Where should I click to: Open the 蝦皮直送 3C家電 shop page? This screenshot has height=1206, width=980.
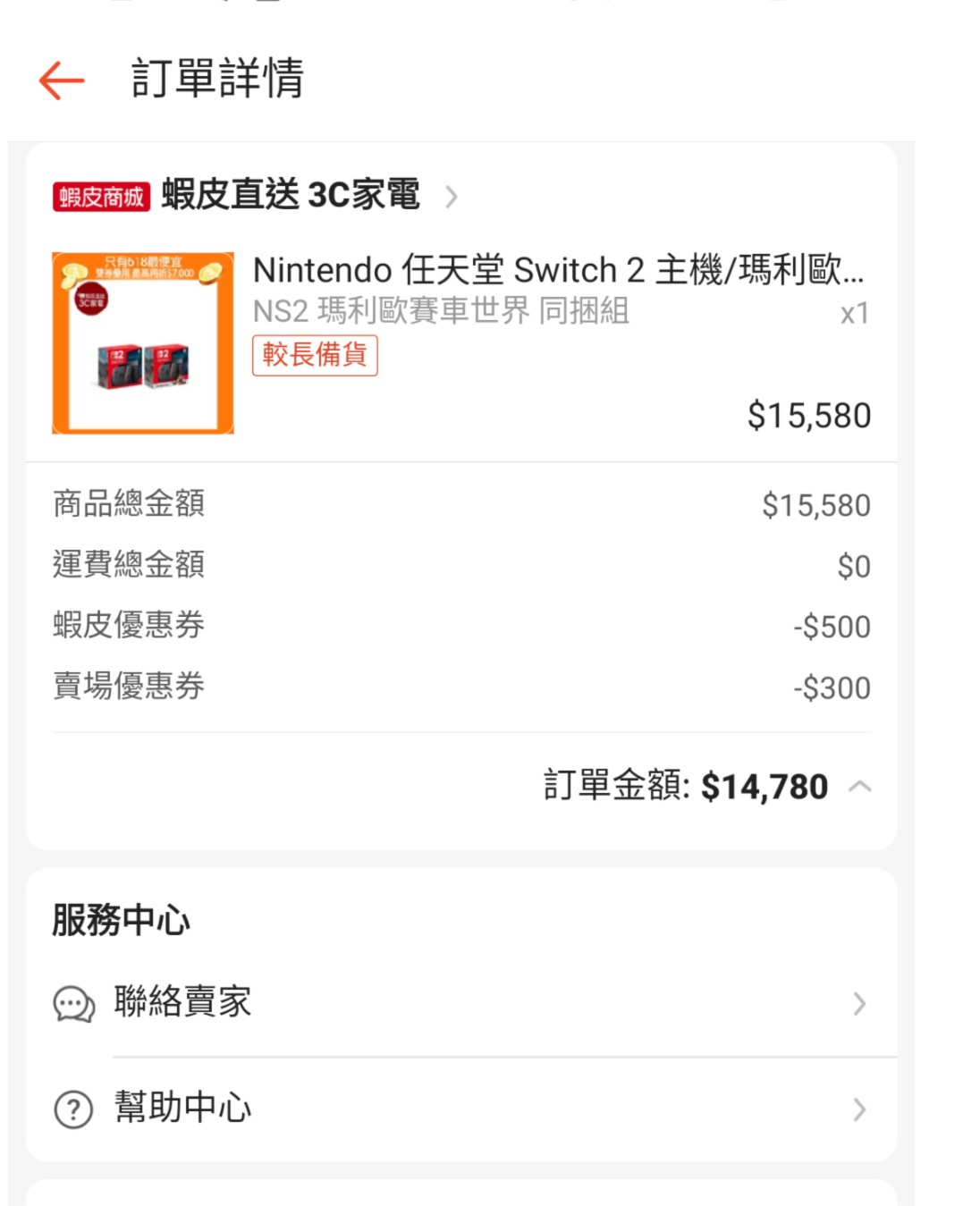click(291, 195)
